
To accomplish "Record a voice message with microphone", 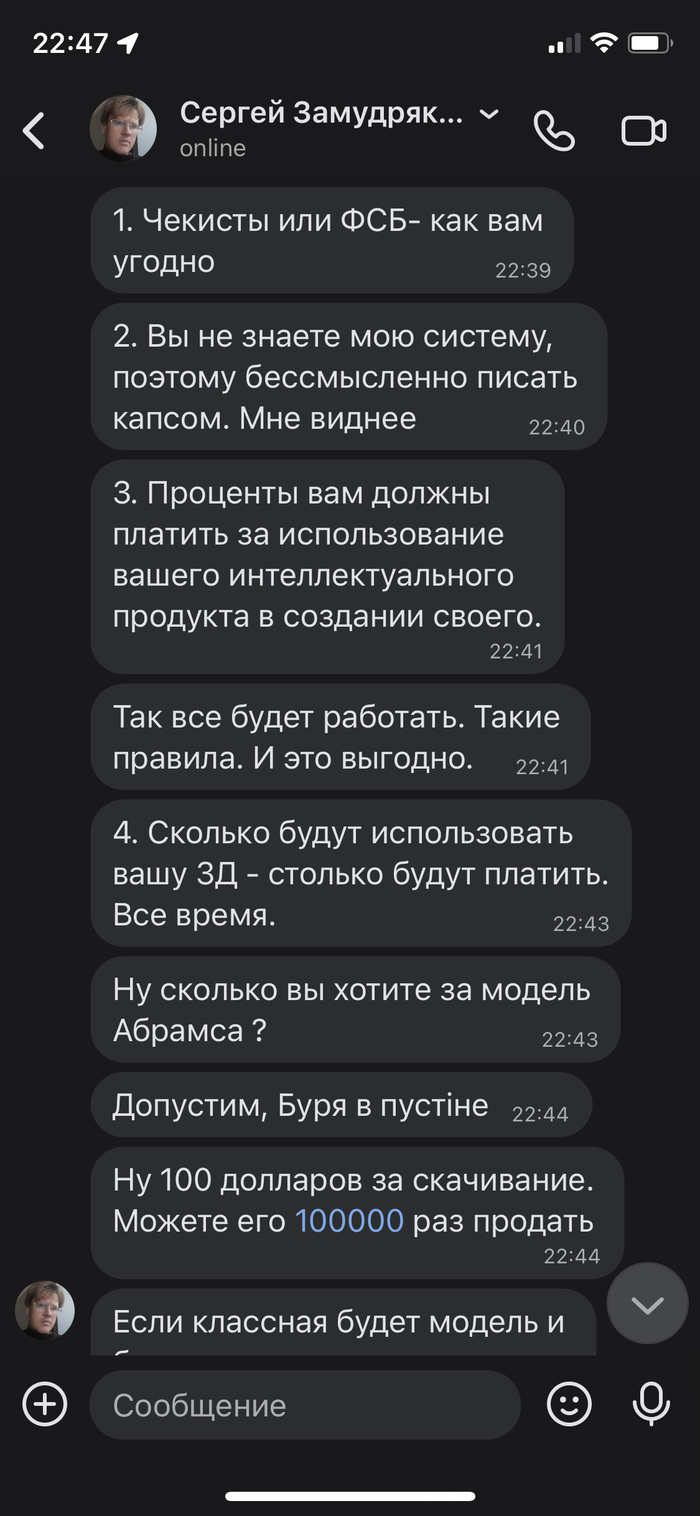I will (651, 1404).
